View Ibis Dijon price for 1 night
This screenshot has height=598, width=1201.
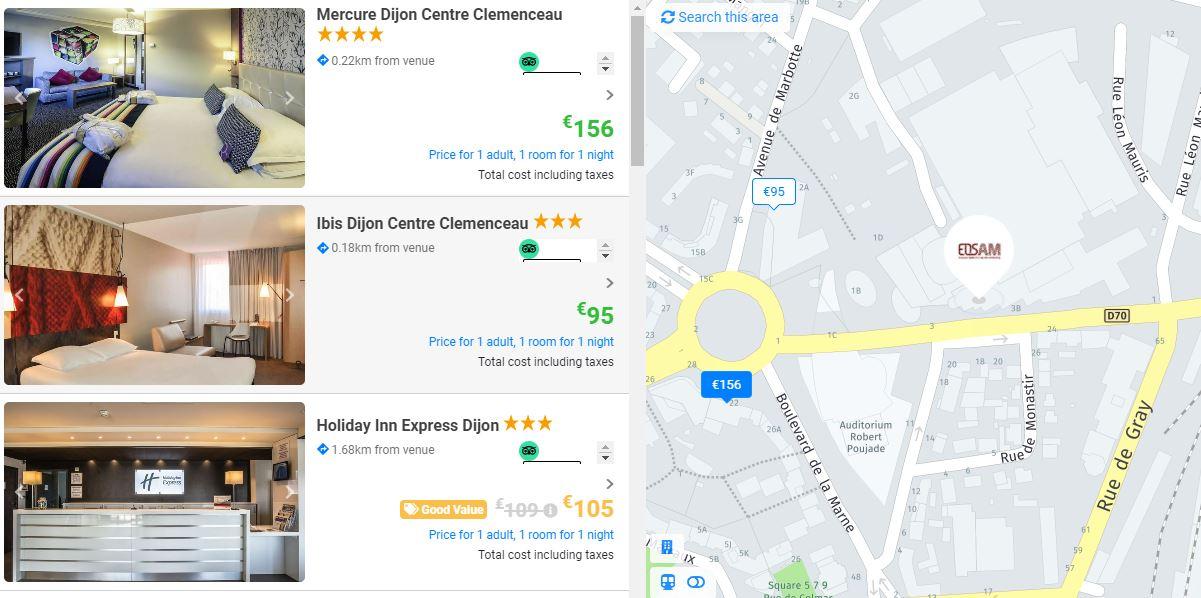tap(595, 315)
